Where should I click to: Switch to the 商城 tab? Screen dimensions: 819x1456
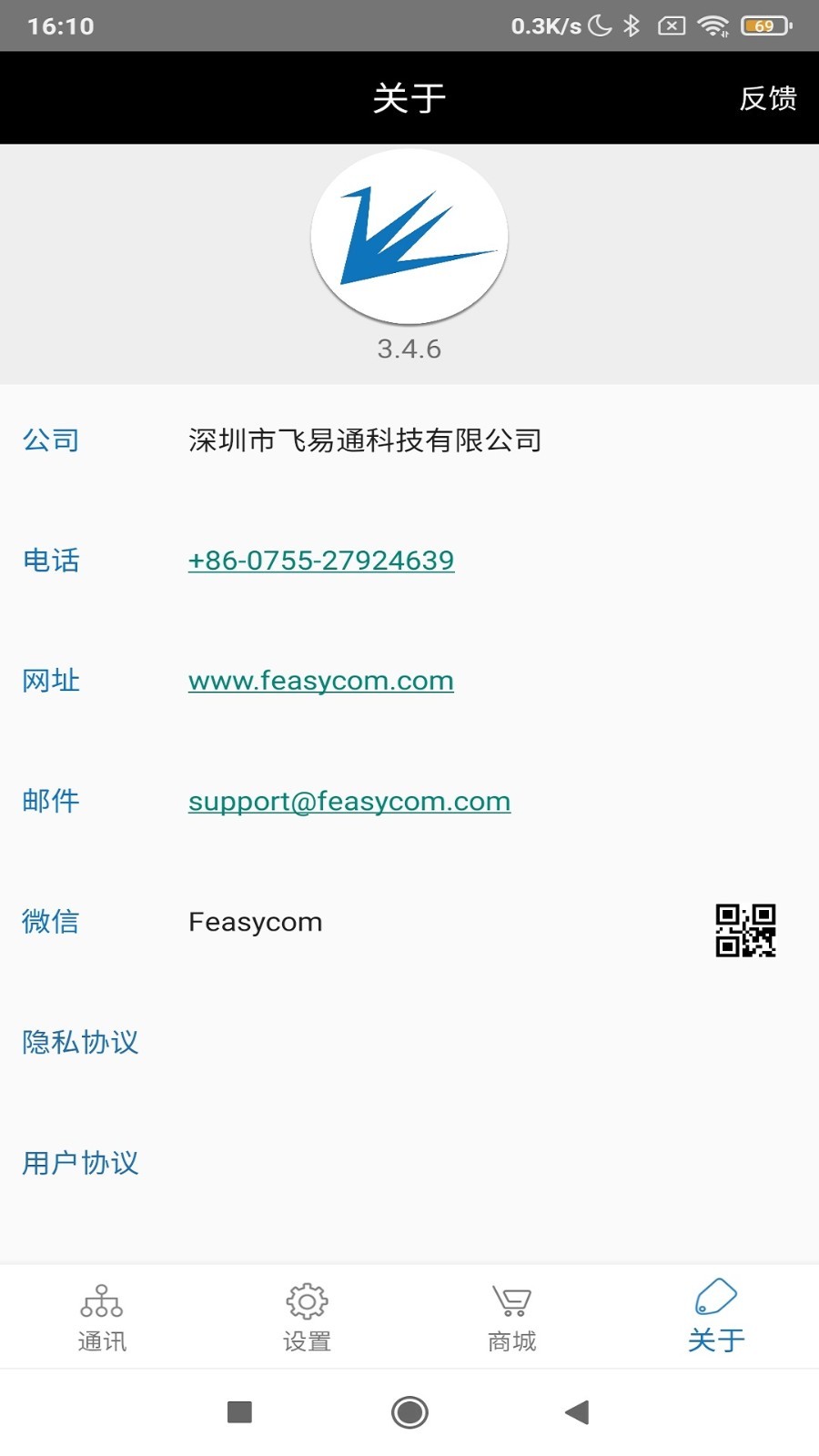click(511, 1317)
